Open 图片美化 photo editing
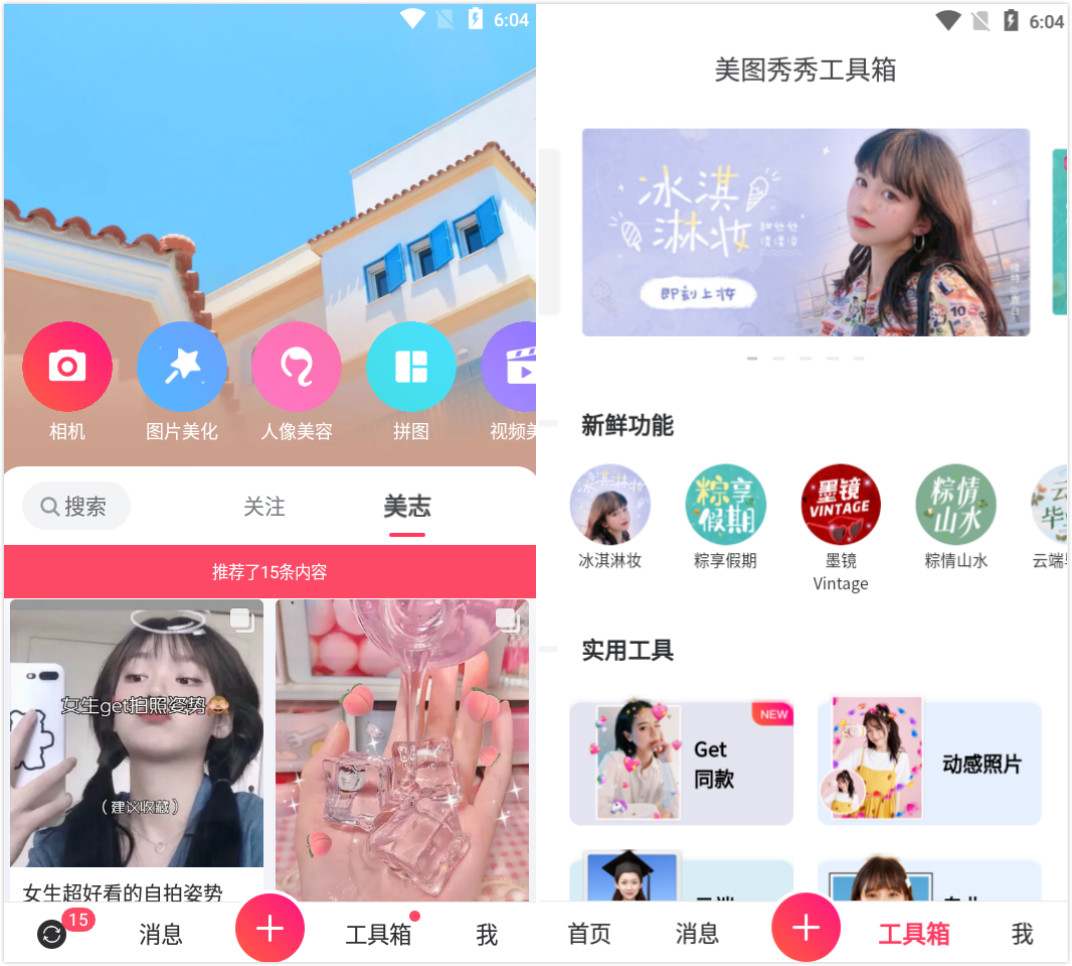 [181, 367]
